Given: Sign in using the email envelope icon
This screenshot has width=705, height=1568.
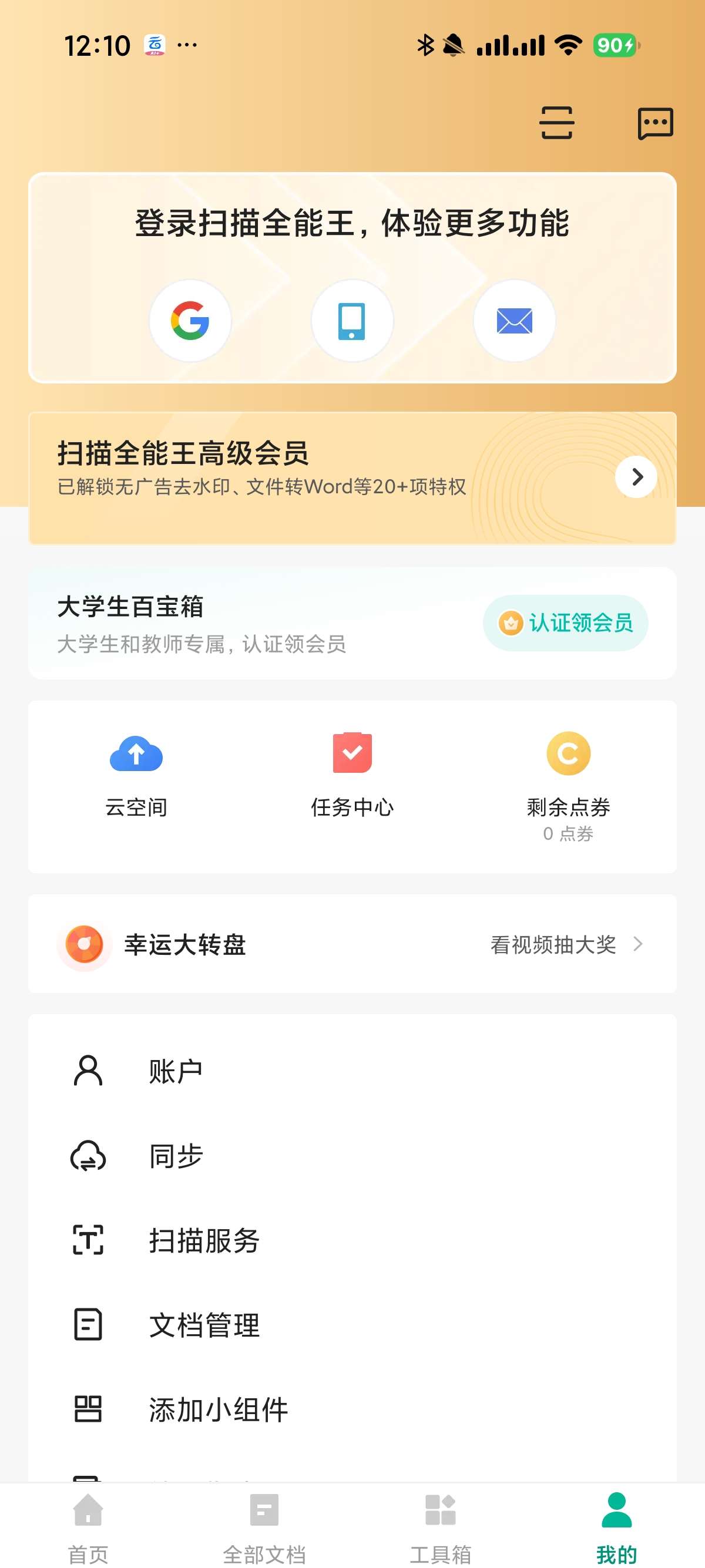Looking at the screenshot, I should [x=514, y=321].
